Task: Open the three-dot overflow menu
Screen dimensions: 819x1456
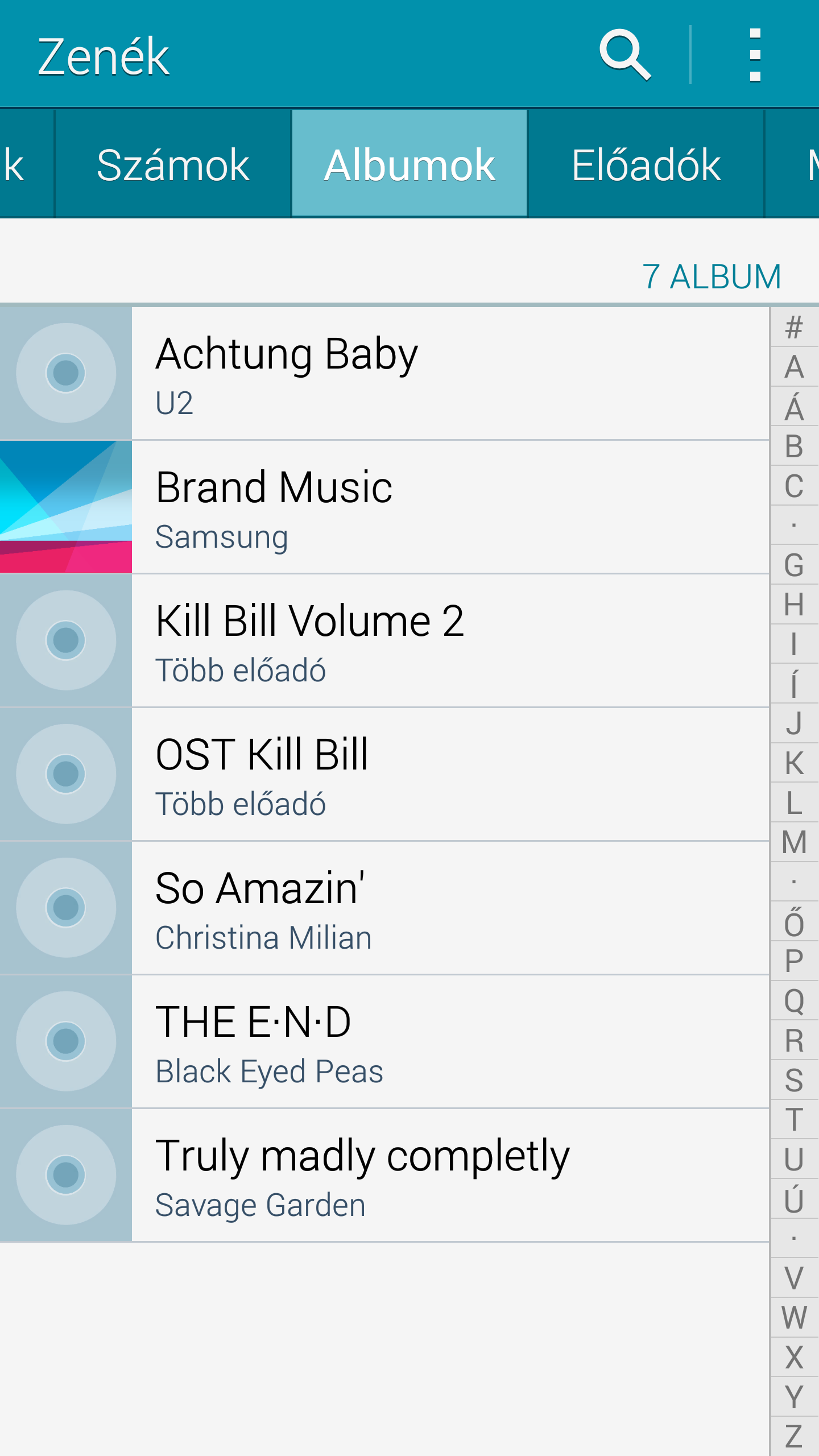Action: (x=755, y=55)
